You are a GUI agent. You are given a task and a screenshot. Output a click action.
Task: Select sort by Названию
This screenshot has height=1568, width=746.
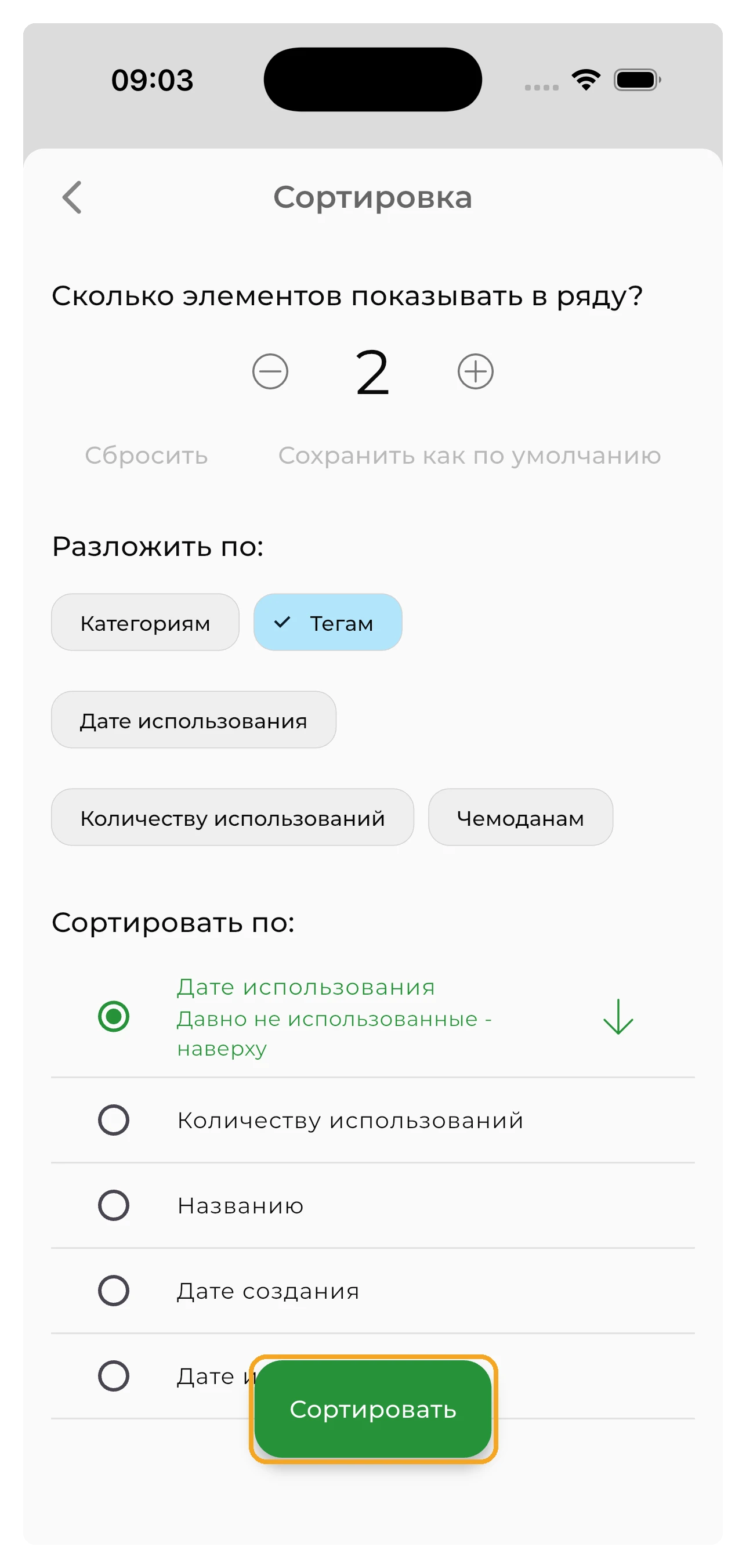(114, 1205)
